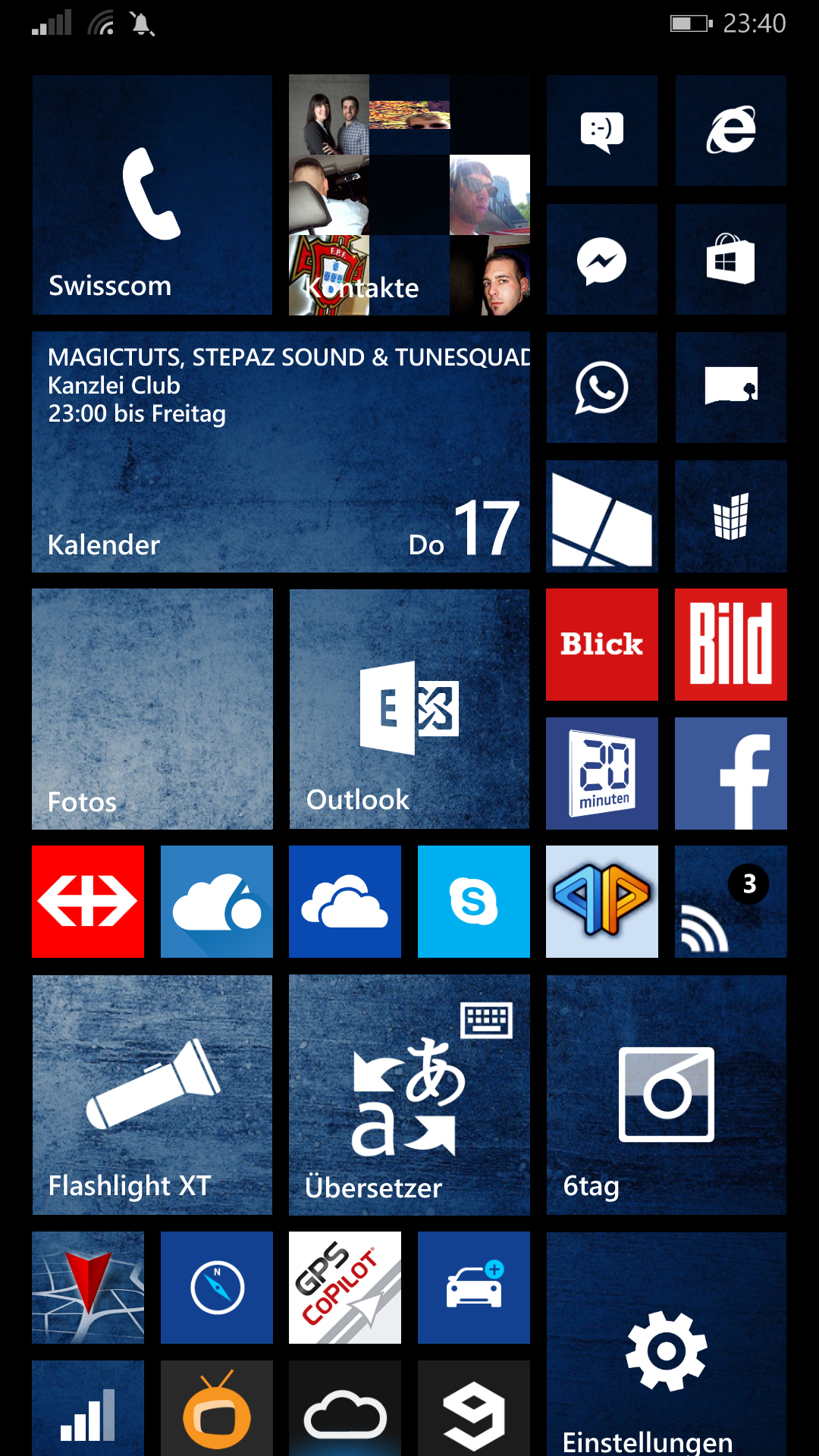Open the Facebook tile
The width and height of the screenshot is (819, 1456).
(731, 773)
